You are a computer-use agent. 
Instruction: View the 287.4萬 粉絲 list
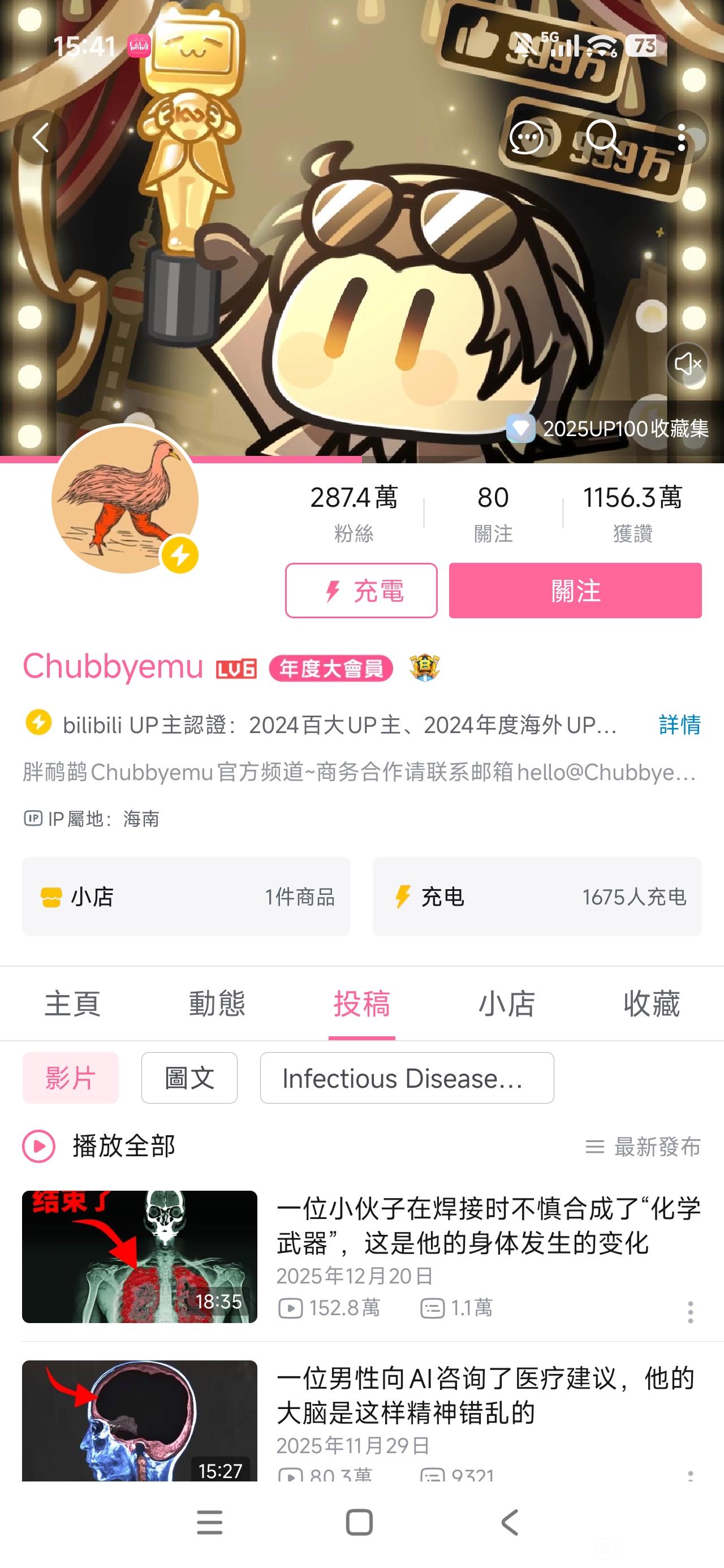[x=353, y=512]
